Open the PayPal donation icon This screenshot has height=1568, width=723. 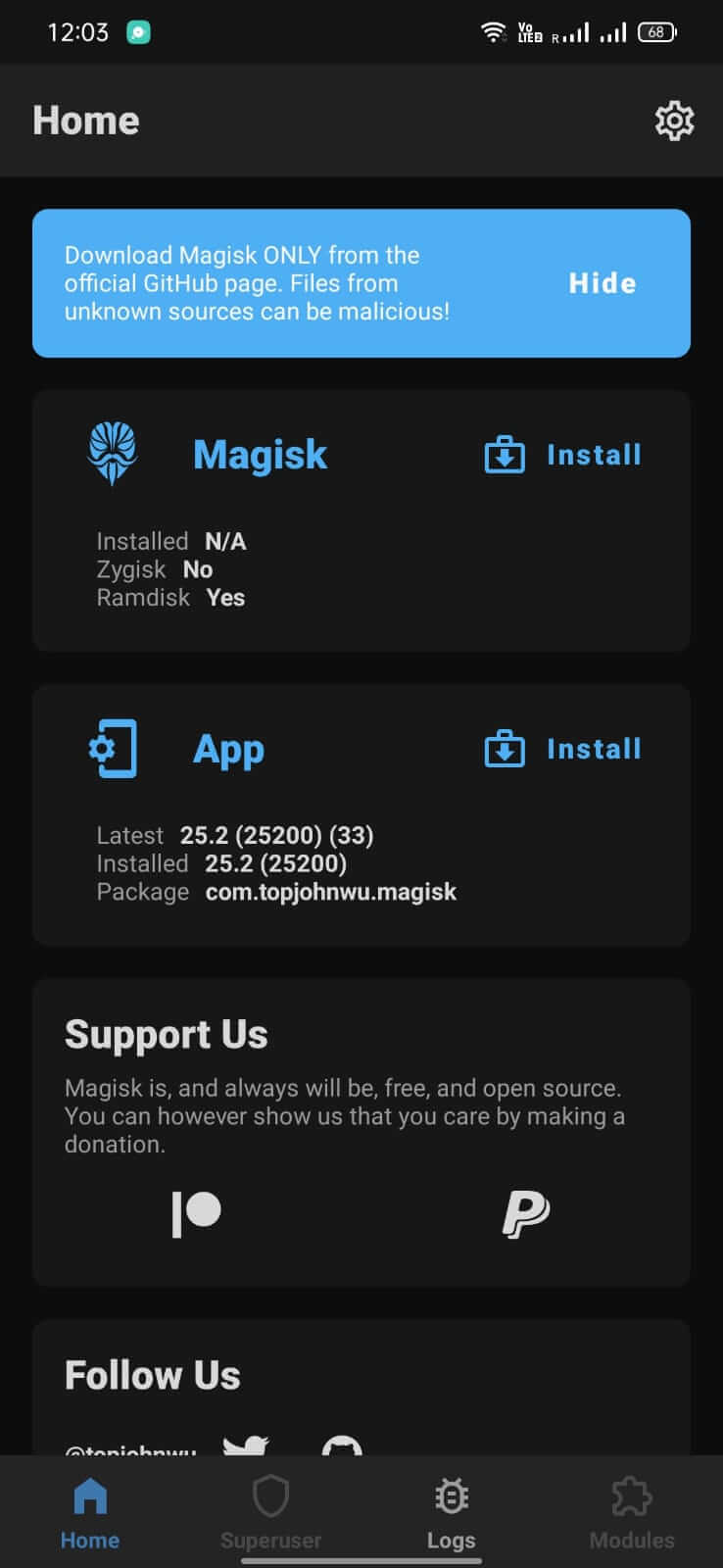pos(526,1212)
